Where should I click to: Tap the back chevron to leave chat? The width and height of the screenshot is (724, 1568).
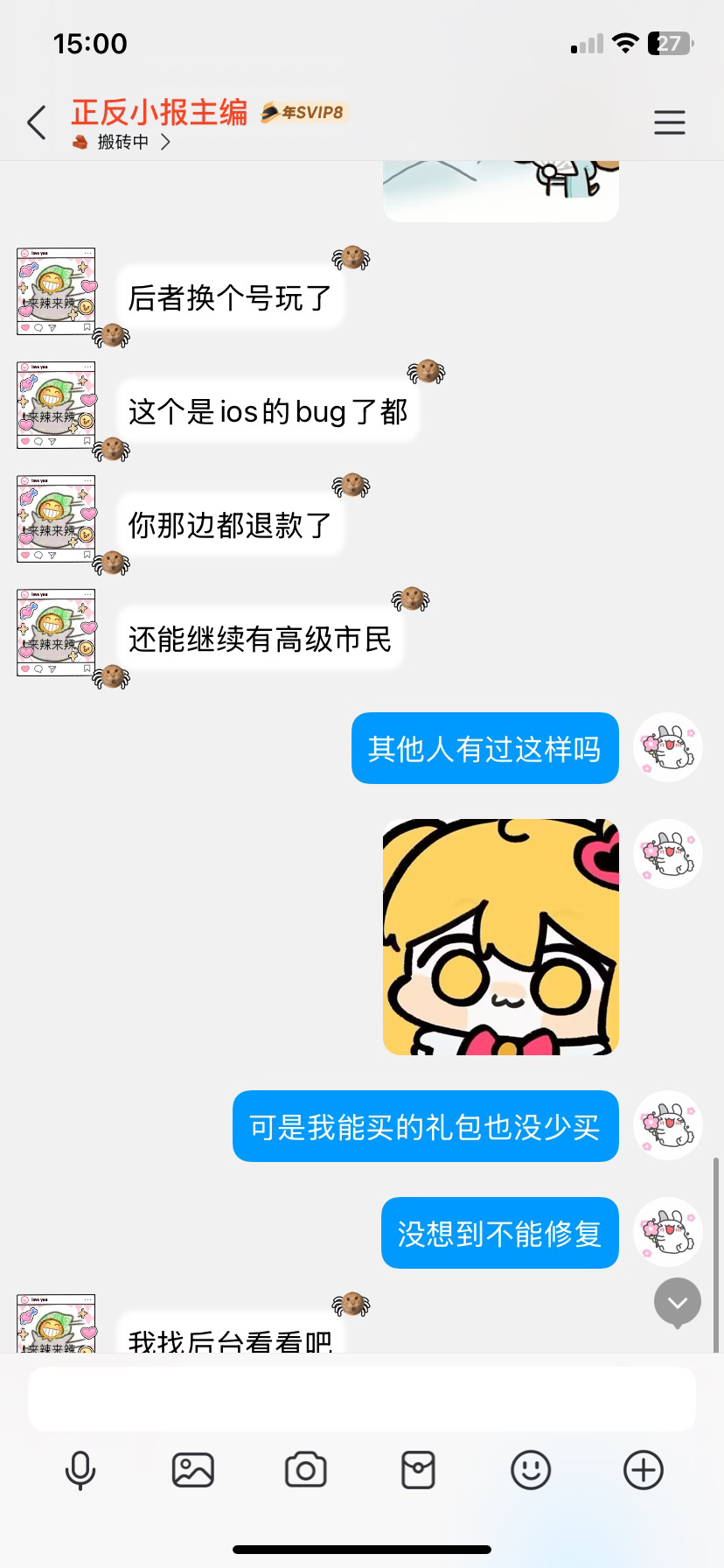[35, 122]
